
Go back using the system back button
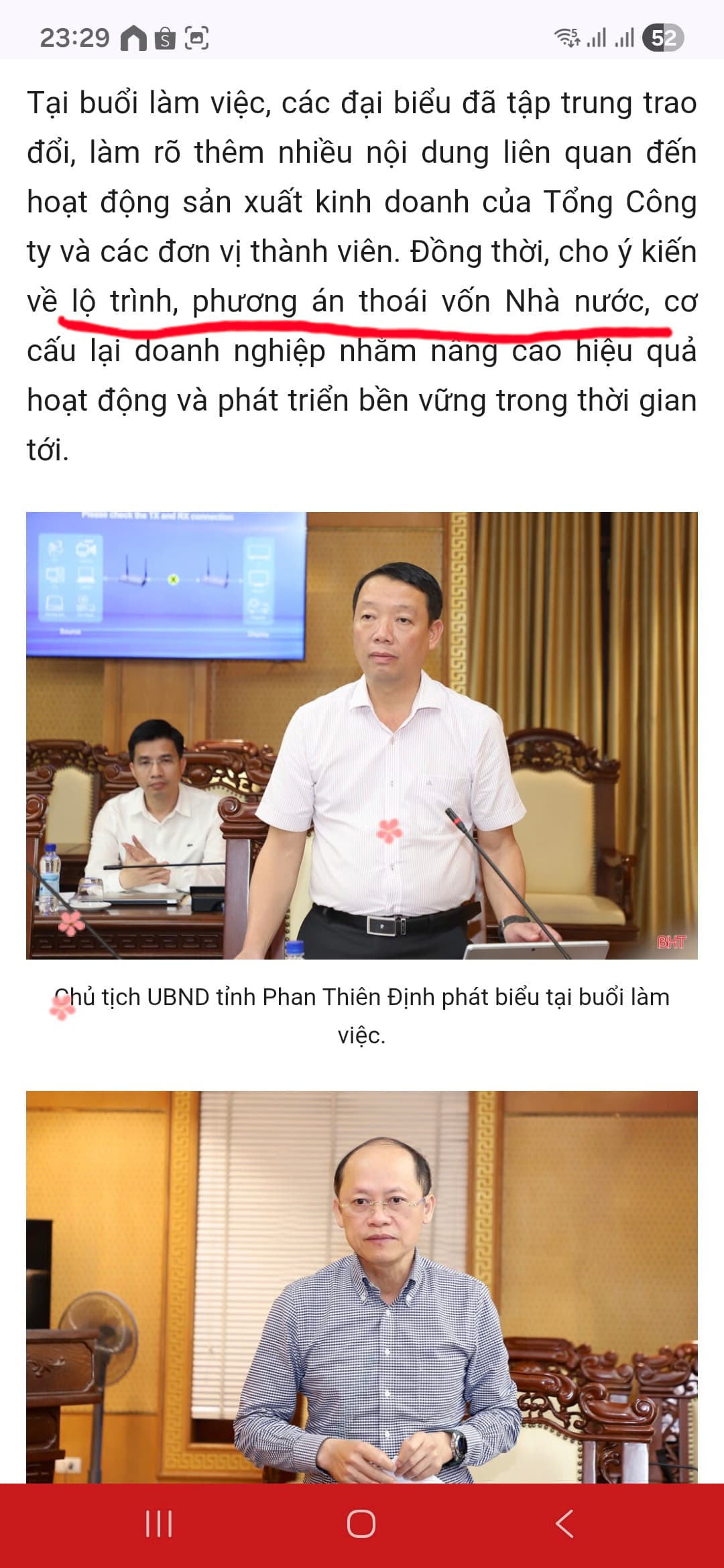coord(564,1523)
